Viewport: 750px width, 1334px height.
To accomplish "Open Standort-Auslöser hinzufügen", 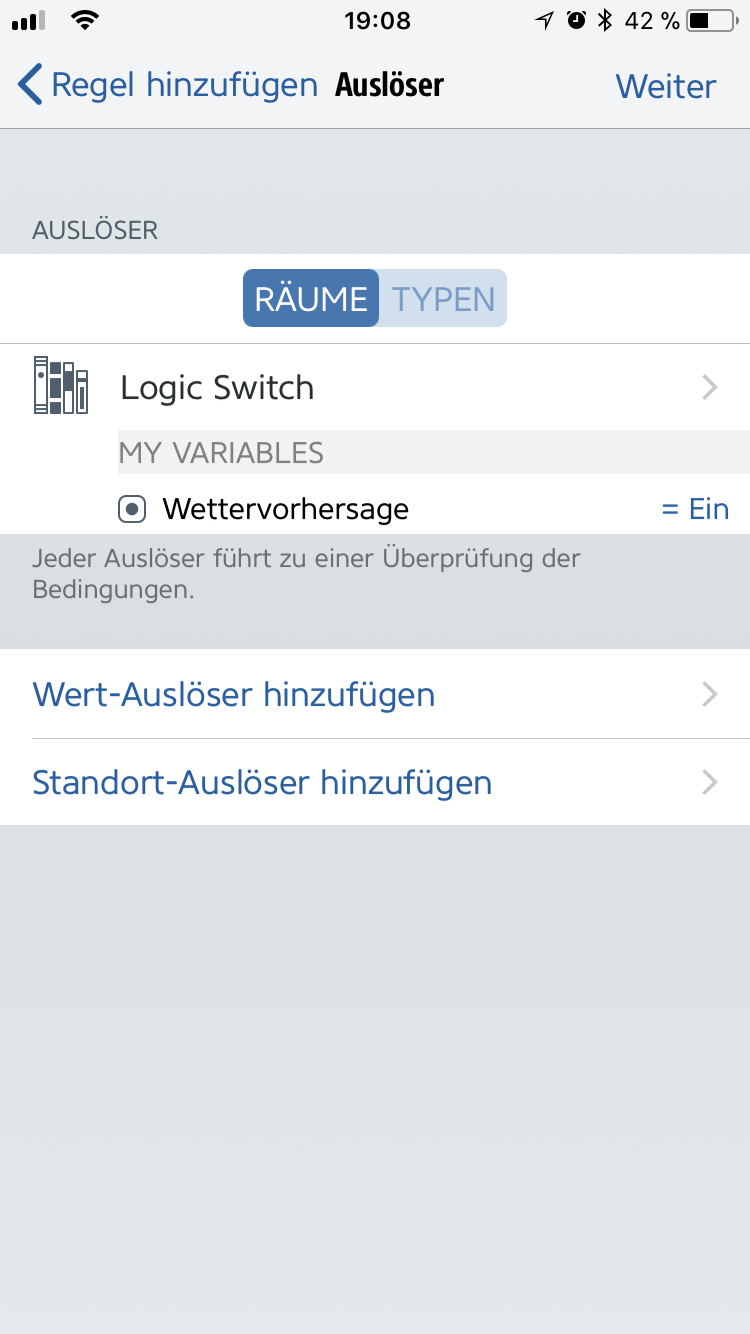I will 375,782.
